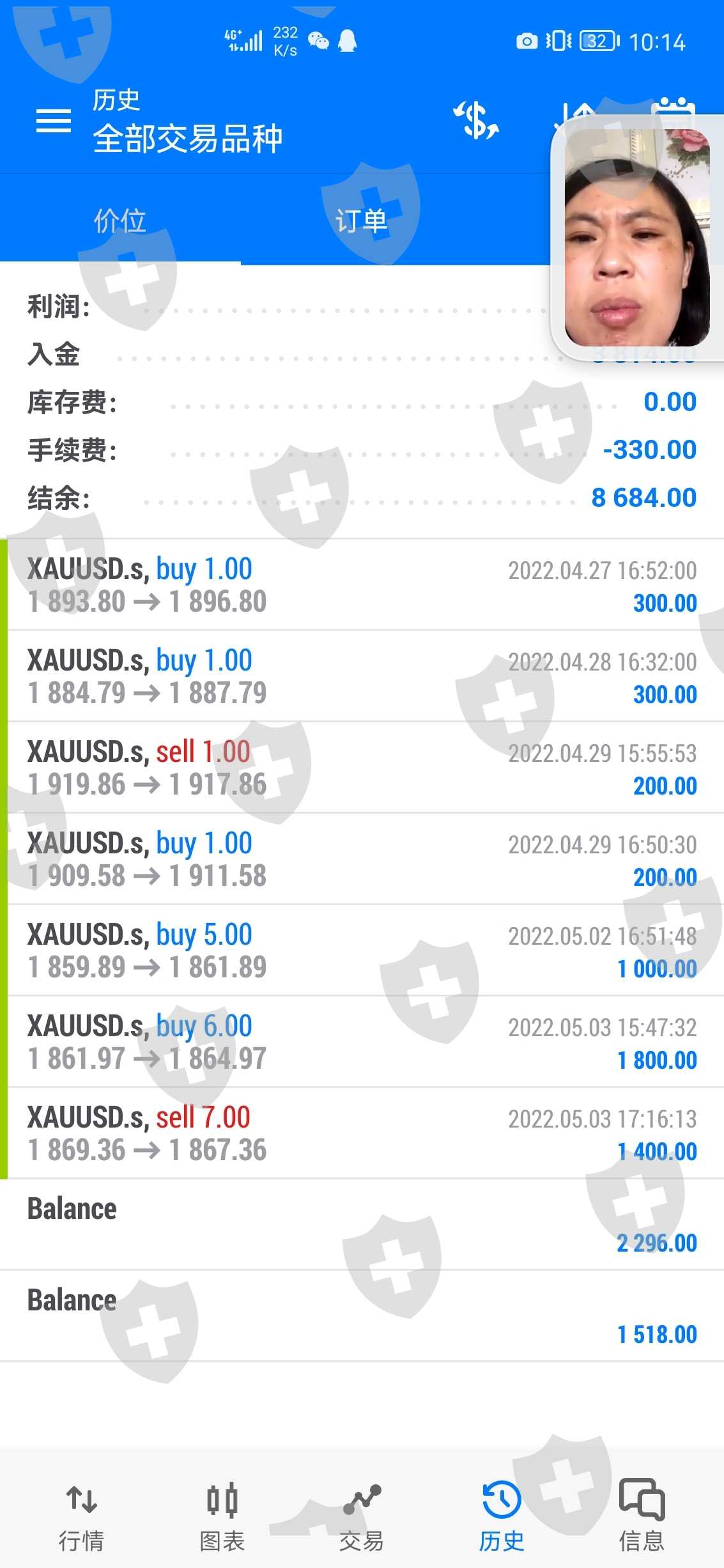Image resolution: width=724 pixels, height=1568 pixels.
Task: Open the XAUUSD.s sell 1.00 trade at 15:55:53
Action: click(x=362, y=768)
